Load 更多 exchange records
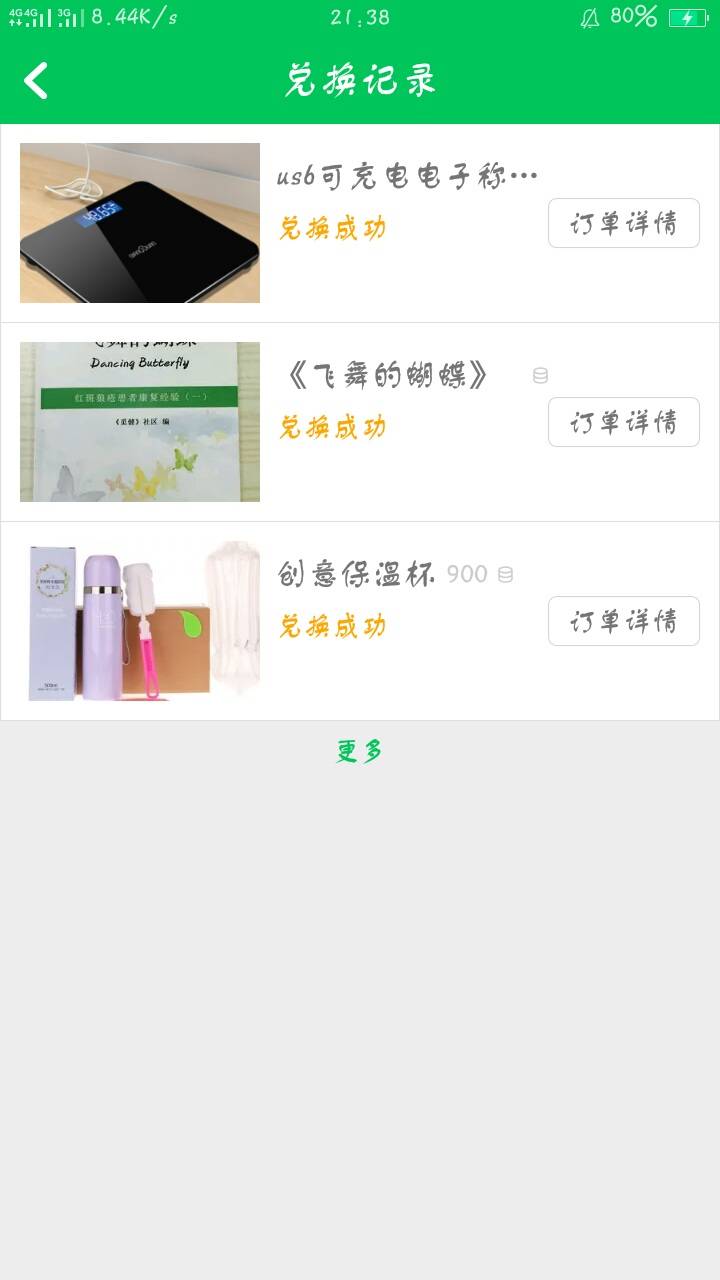The width and height of the screenshot is (720, 1280). pos(359,751)
